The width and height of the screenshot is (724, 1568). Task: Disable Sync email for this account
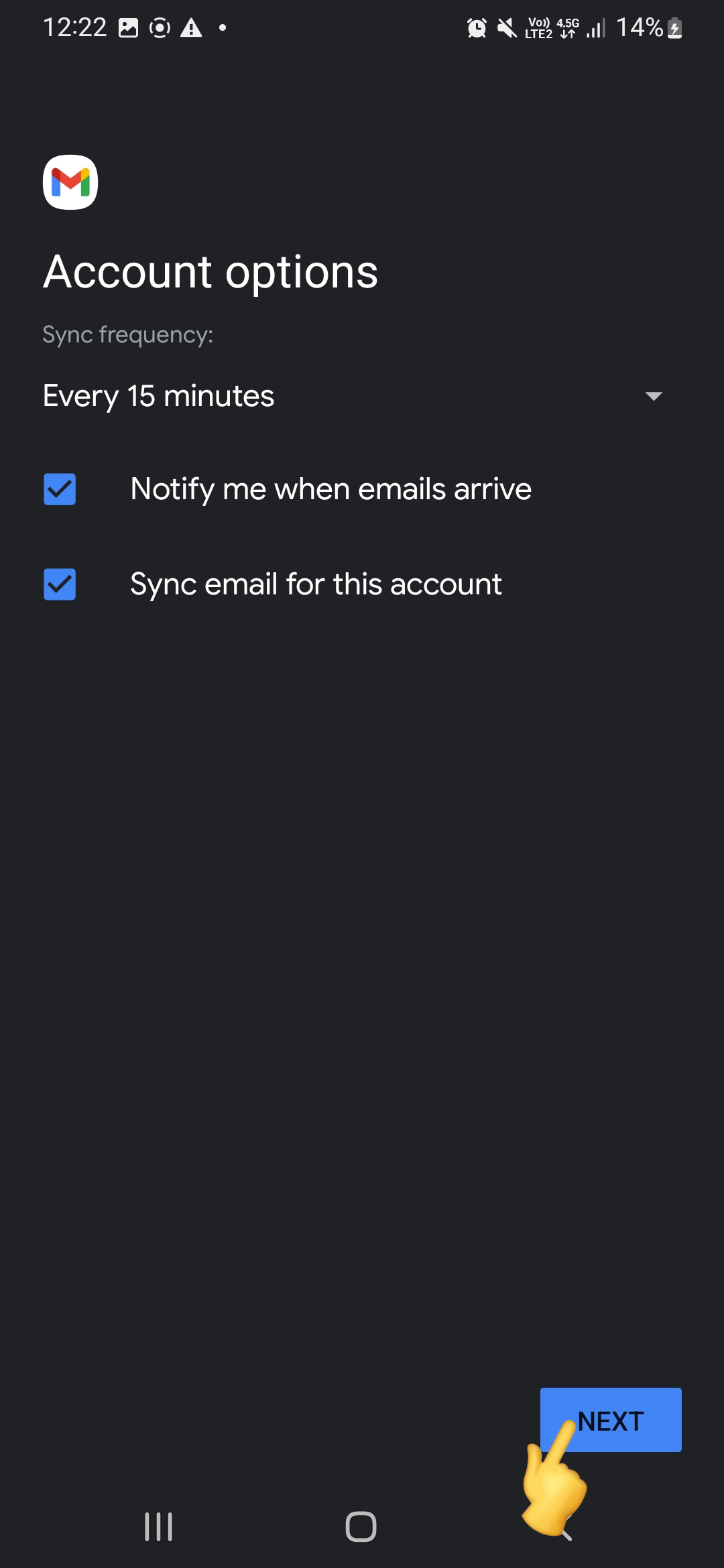point(59,584)
